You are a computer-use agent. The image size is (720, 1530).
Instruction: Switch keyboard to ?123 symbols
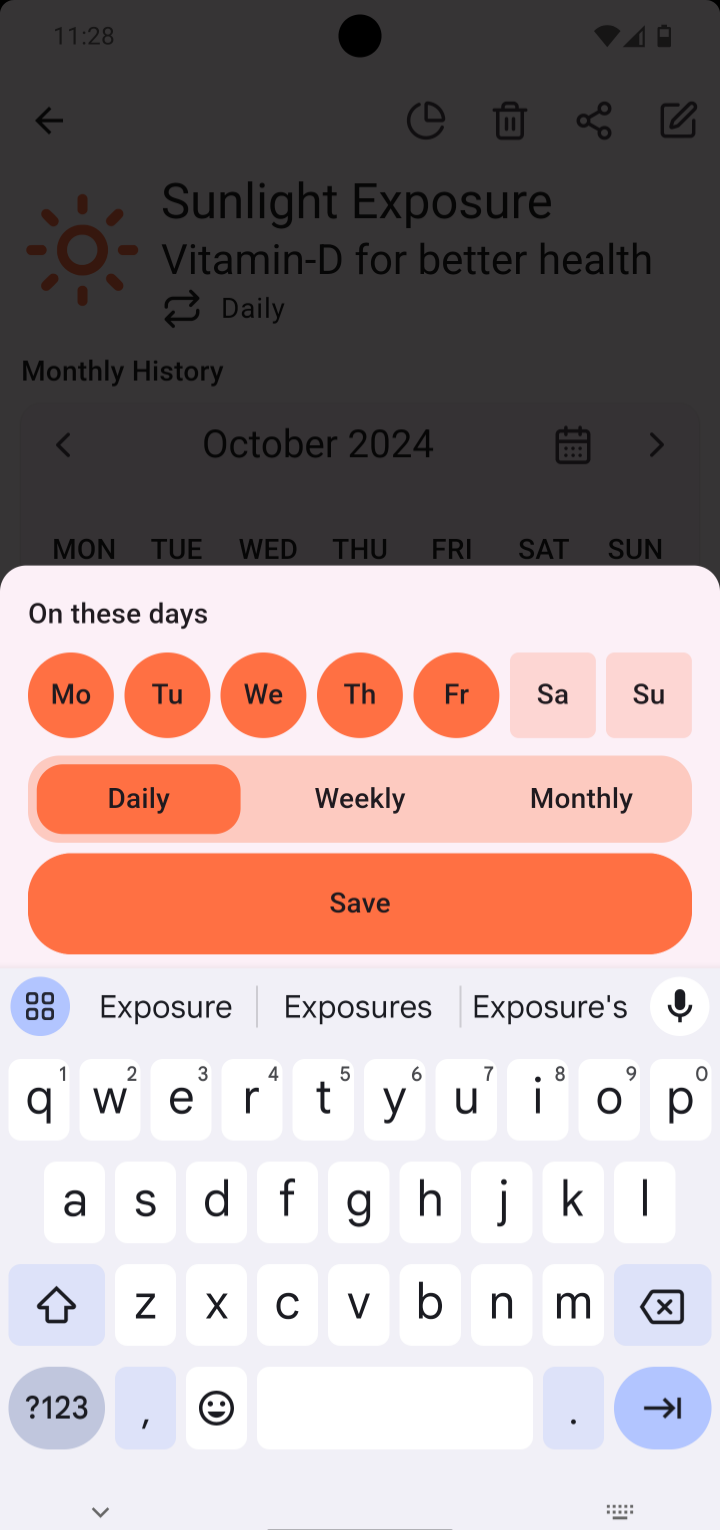pyautogui.click(x=57, y=1408)
